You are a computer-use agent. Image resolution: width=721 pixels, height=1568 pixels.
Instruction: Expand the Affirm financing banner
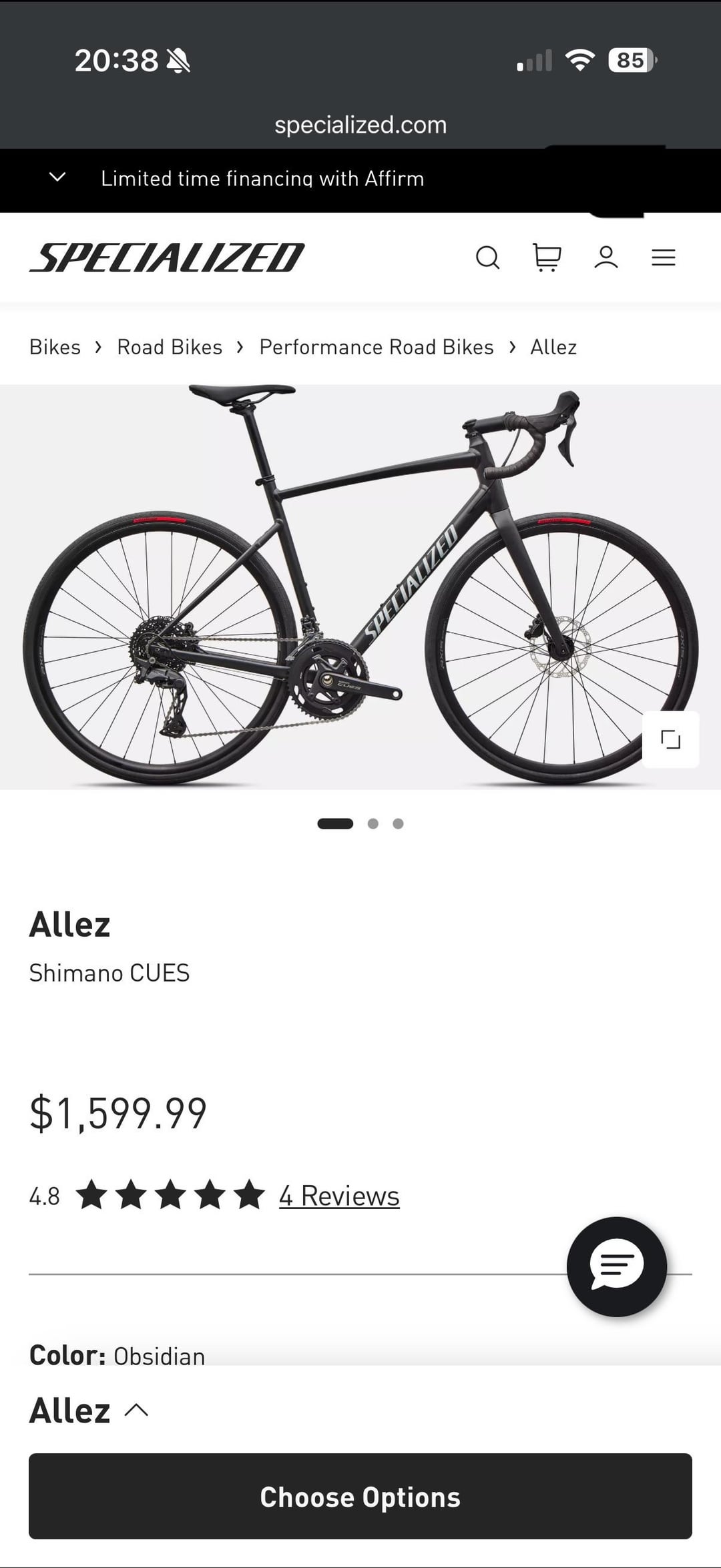click(x=58, y=177)
